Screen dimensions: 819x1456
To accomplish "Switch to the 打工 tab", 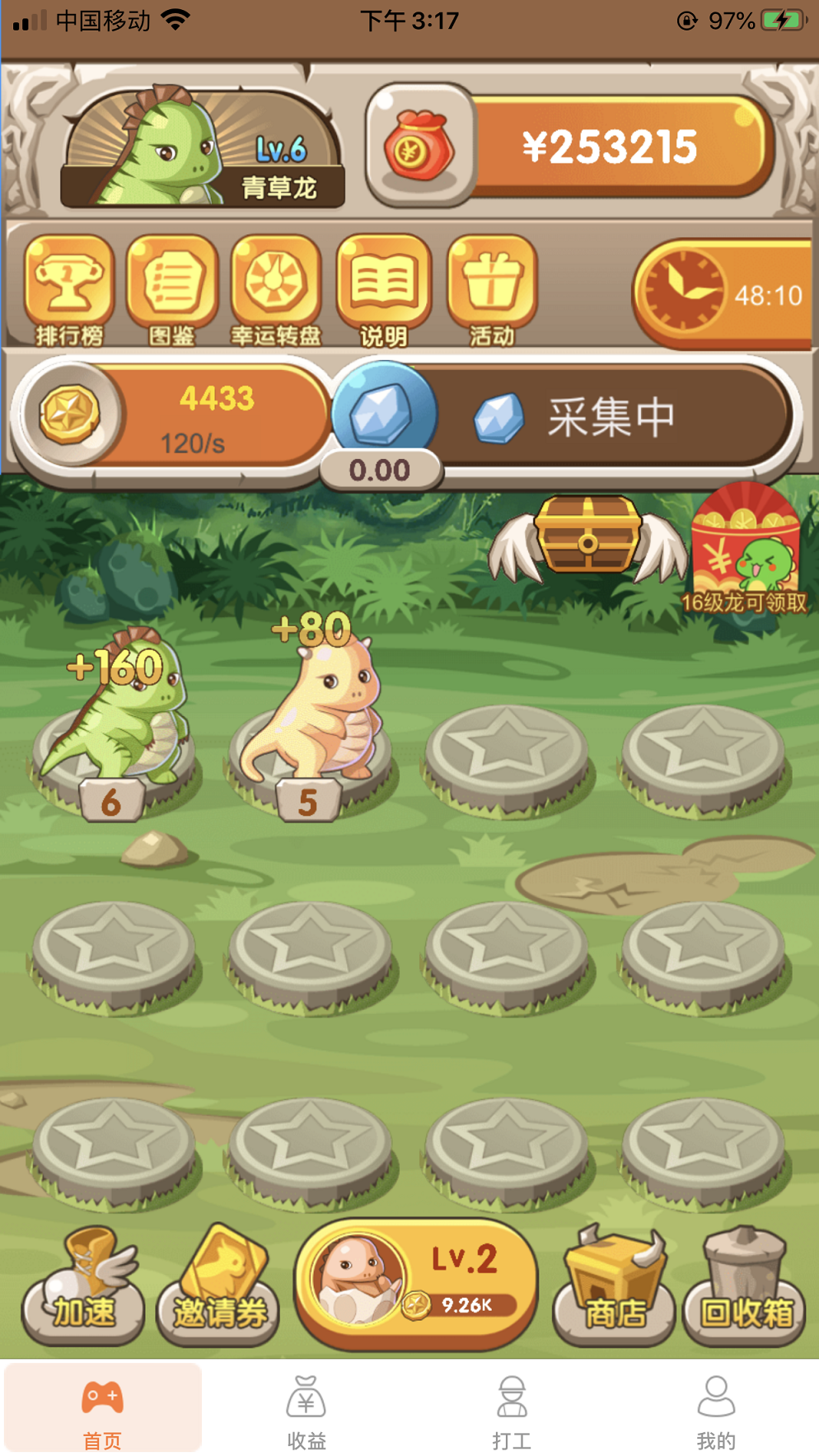I will coord(512,1411).
